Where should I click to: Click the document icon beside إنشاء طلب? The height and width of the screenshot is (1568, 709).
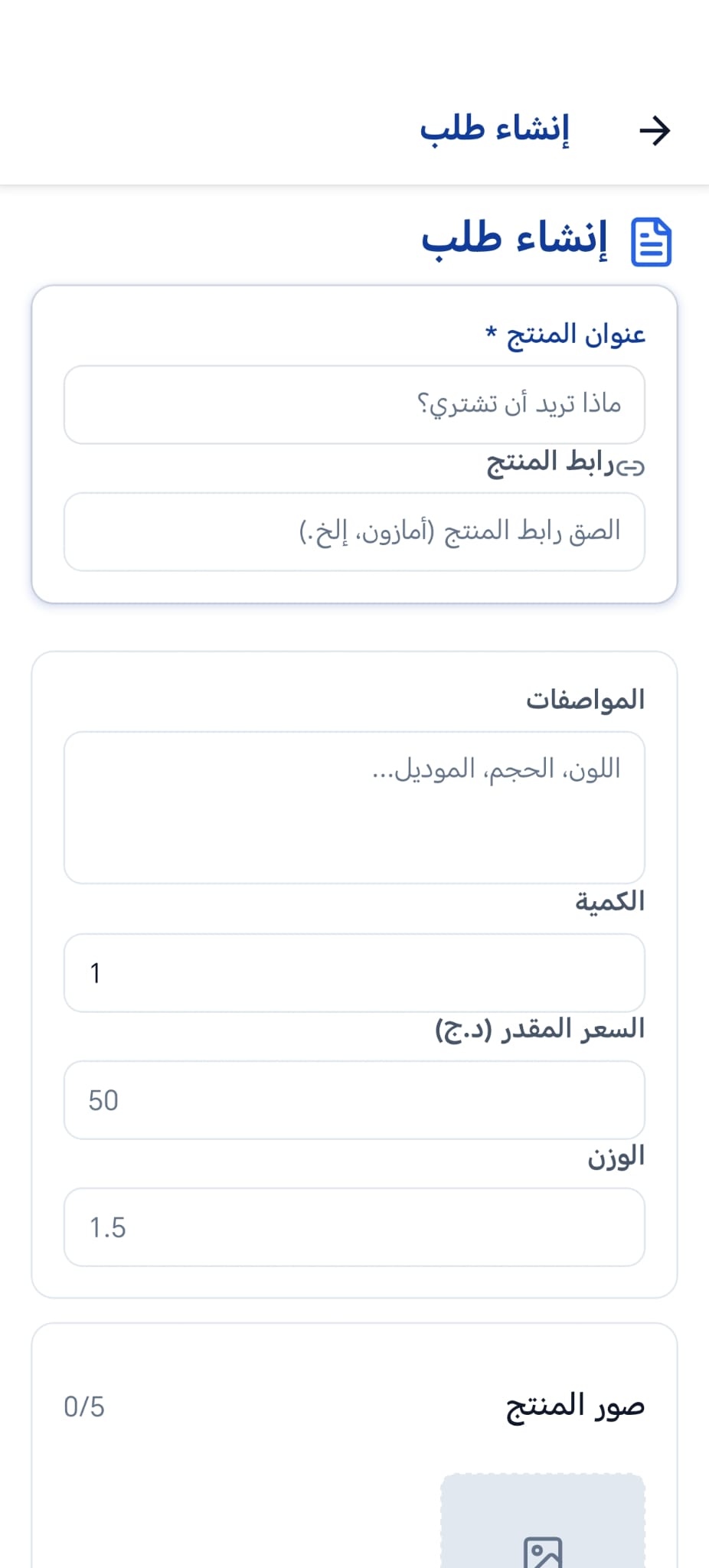pyautogui.click(x=650, y=240)
